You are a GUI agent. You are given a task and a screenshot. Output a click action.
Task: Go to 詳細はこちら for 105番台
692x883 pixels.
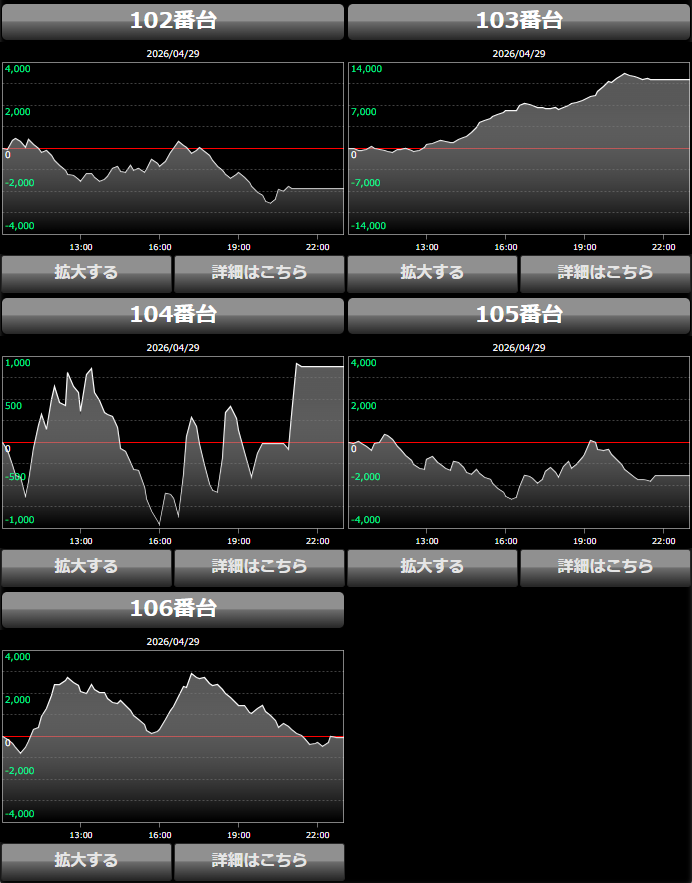pos(605,566)
